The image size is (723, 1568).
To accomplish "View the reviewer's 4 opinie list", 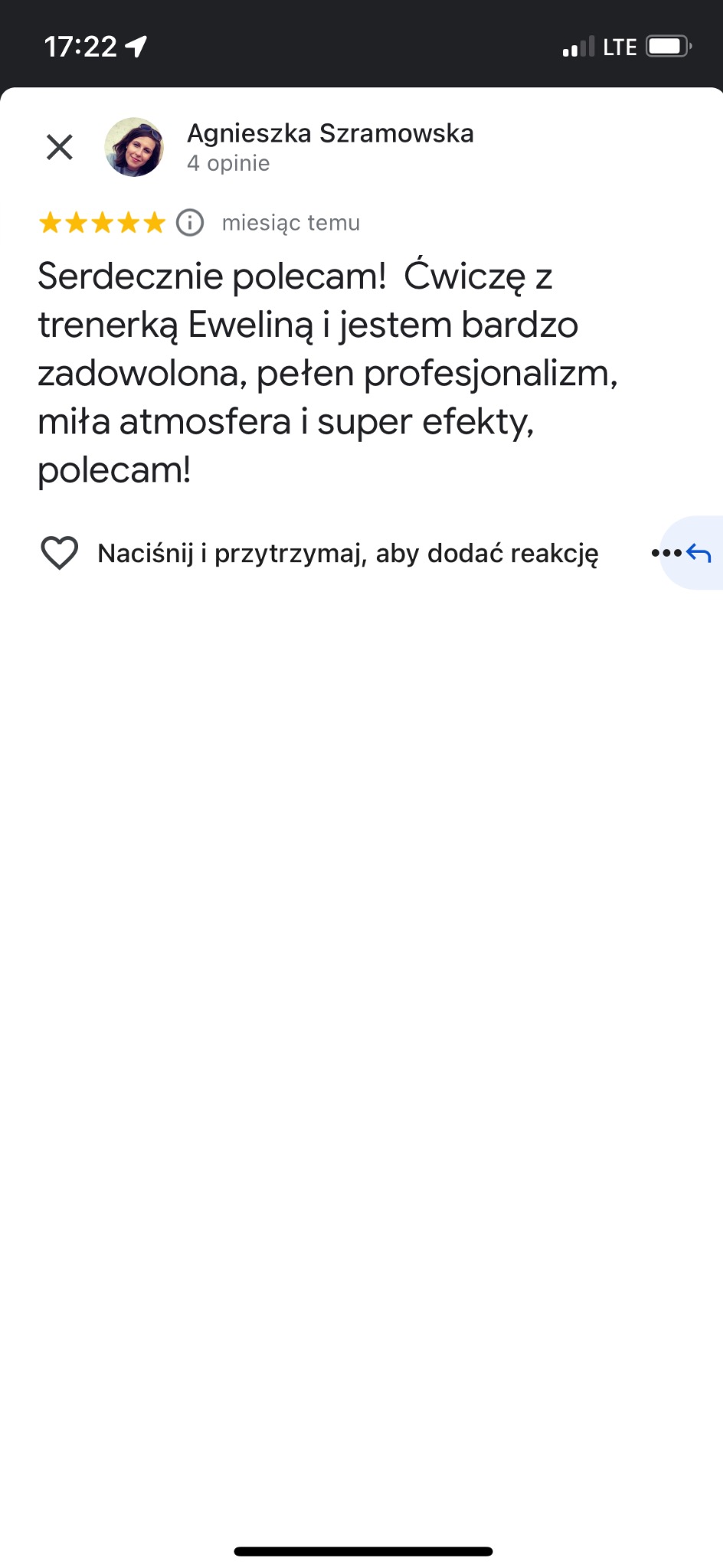I will point(227,162).
